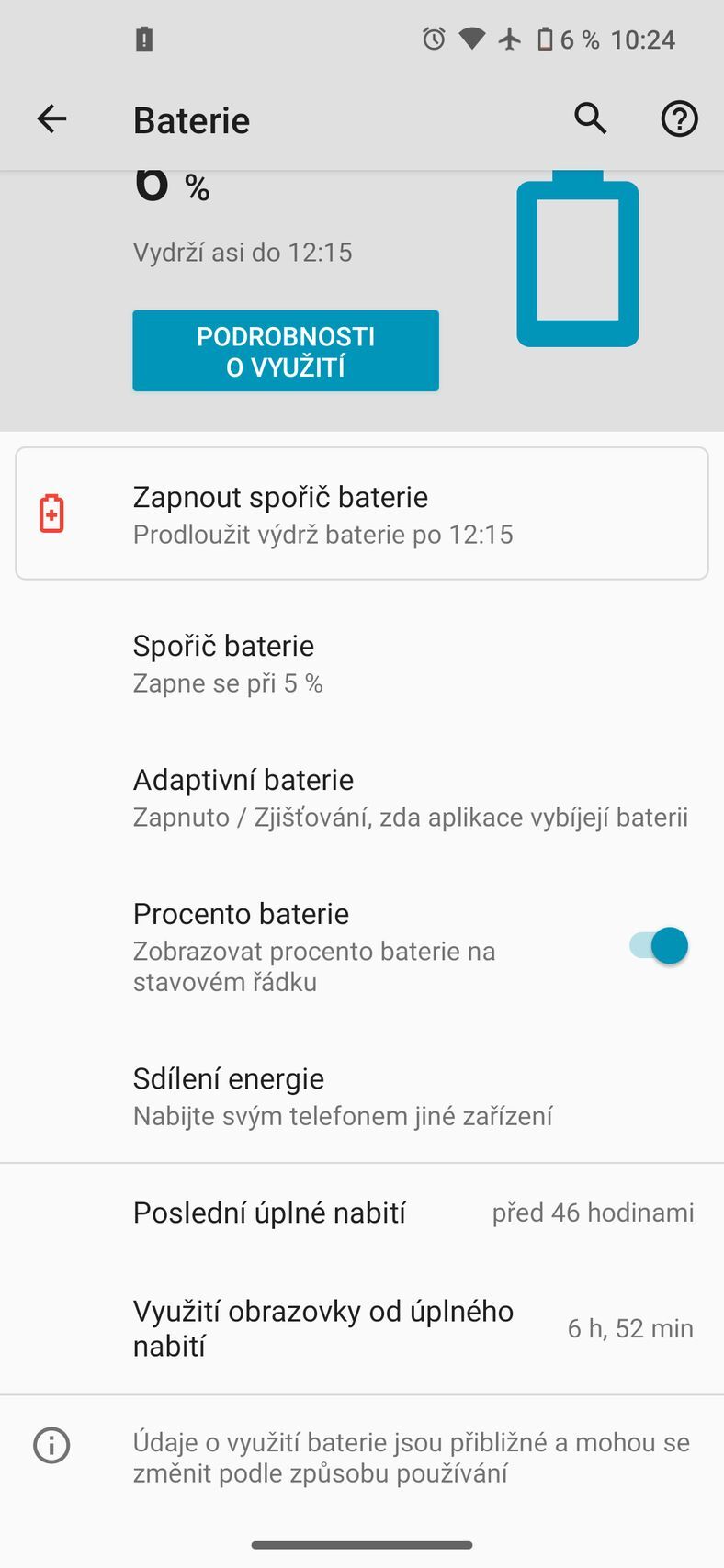724x1568 pixels.
Task: Tap the airplane mode icon in the status bar
Action: tap(509, 39)
